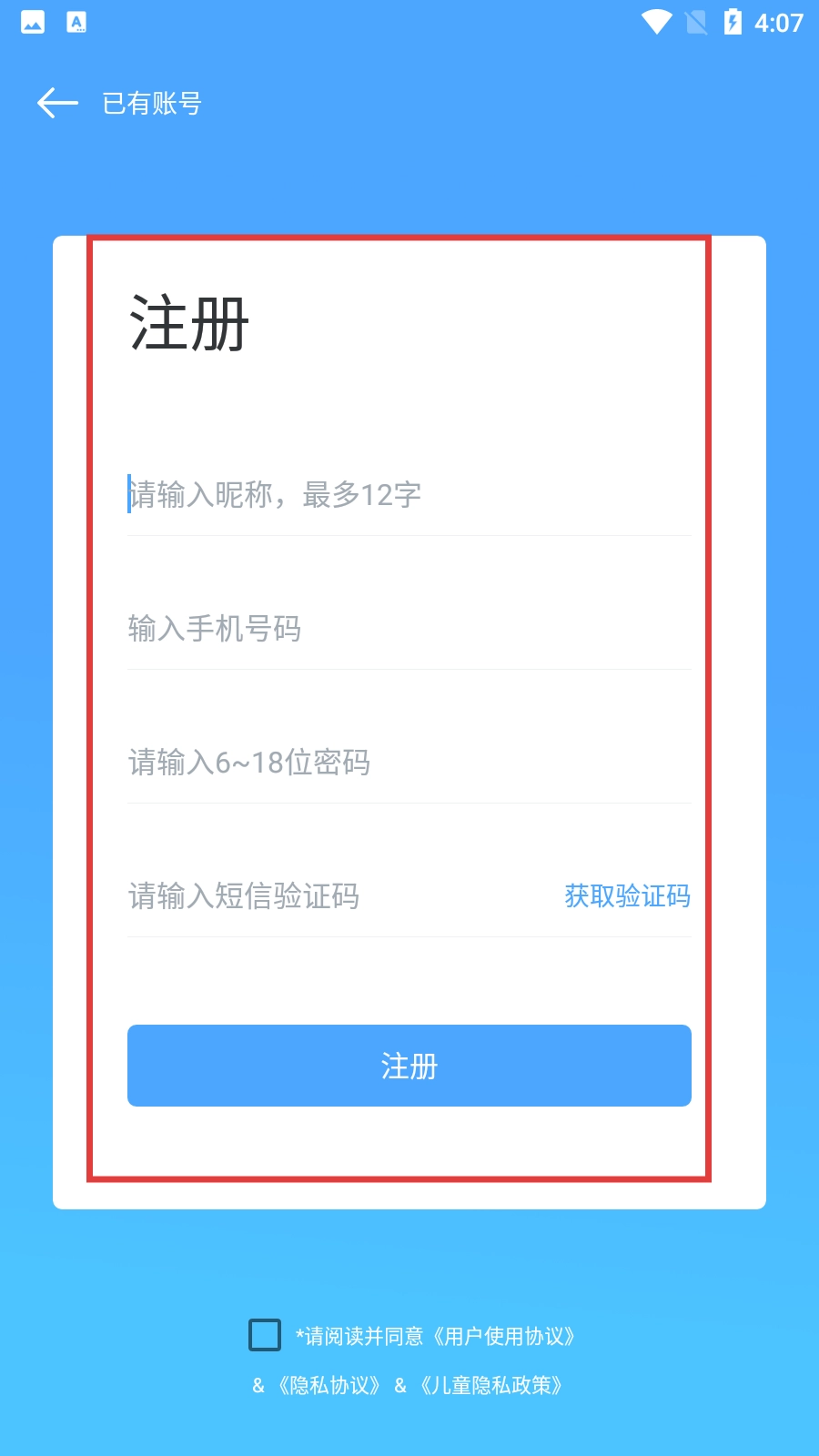Image resolution: width=819 pixels, height=1456 pixels.
Task: Check the agreement checkbox
Action: (x=265, y=1335)
